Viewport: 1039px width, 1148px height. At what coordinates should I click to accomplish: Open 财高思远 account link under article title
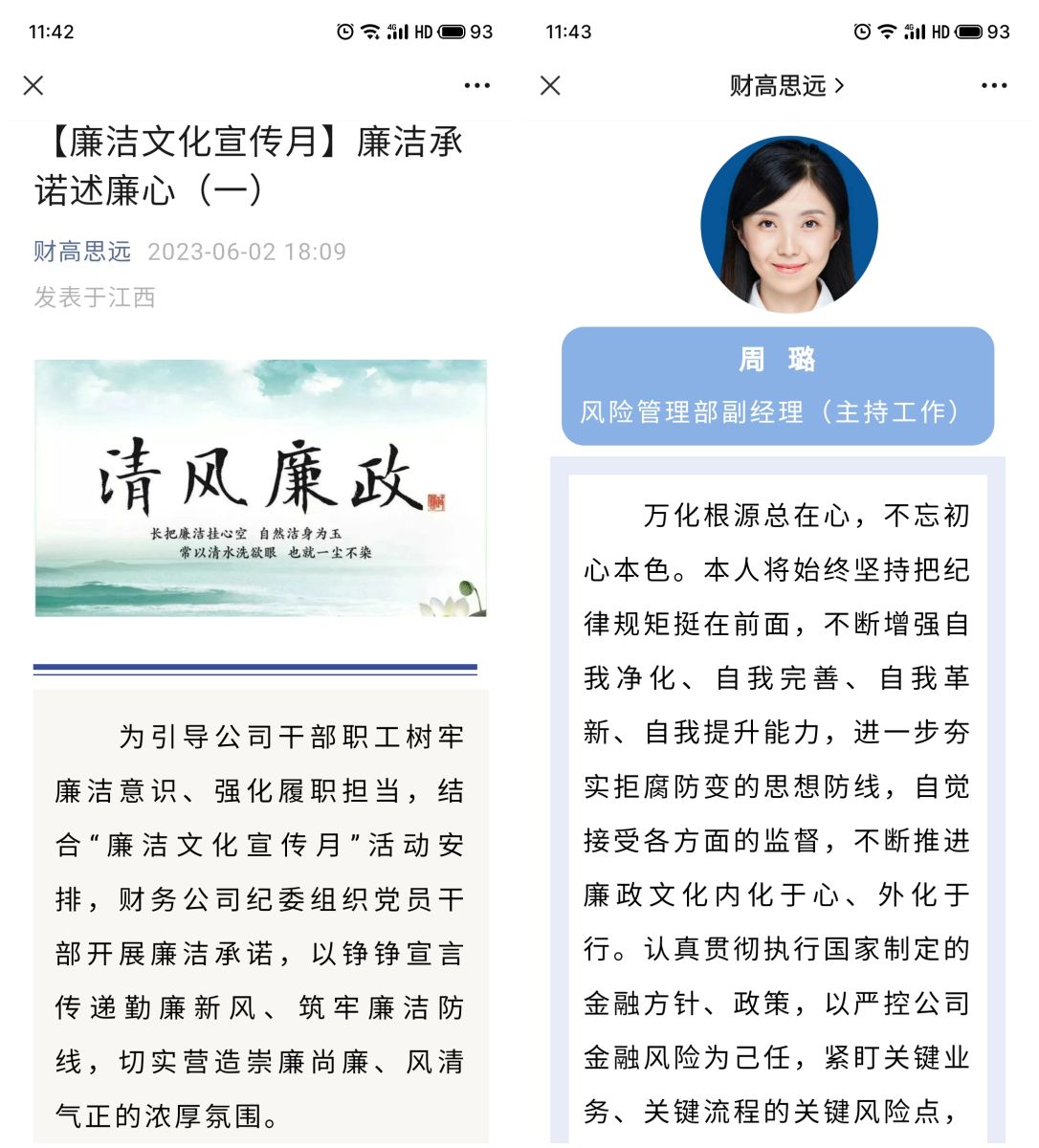(82, 252)
